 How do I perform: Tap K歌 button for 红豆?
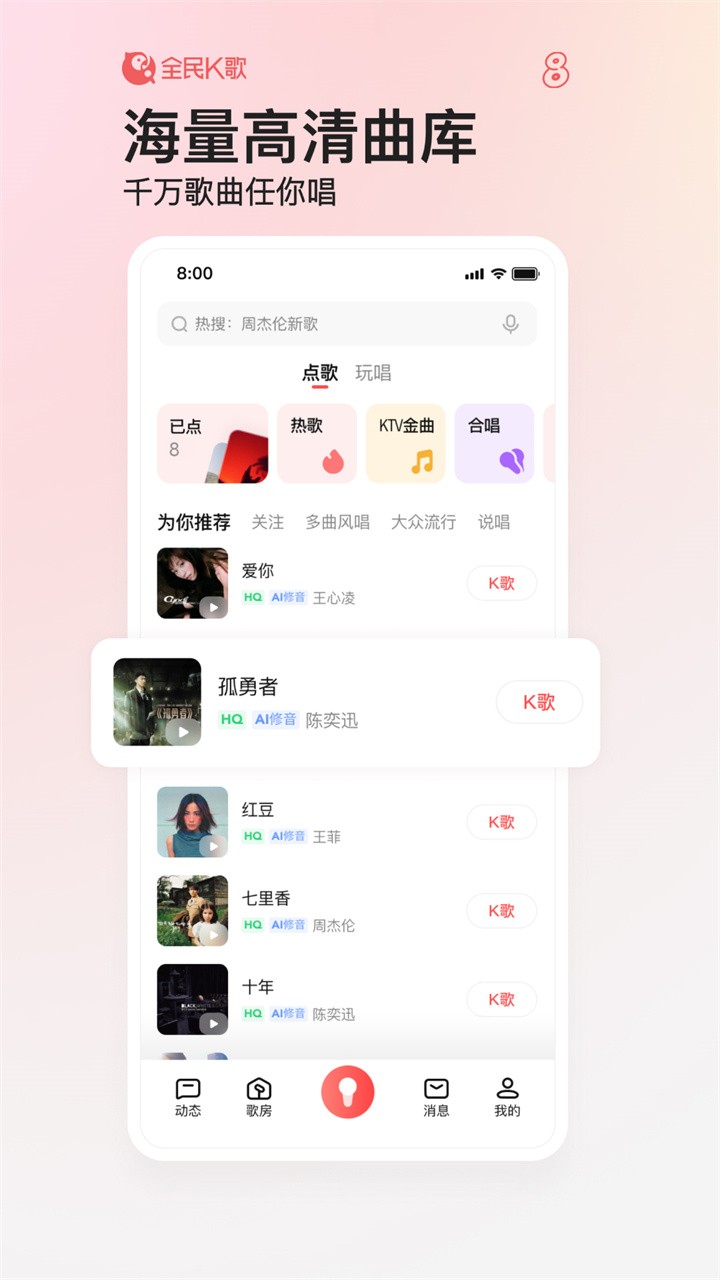click(501, 822)
